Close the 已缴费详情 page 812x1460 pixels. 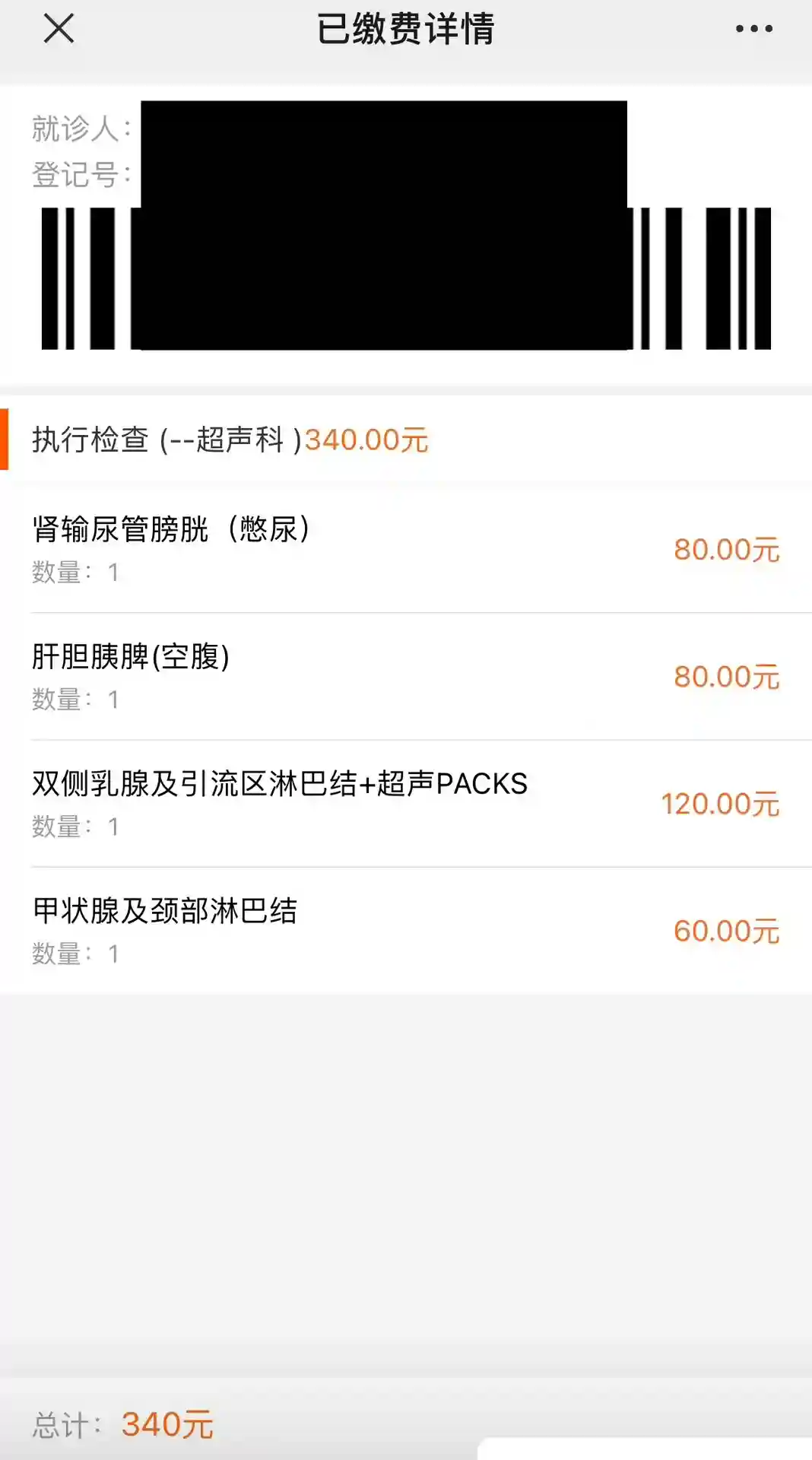(59, 29)
